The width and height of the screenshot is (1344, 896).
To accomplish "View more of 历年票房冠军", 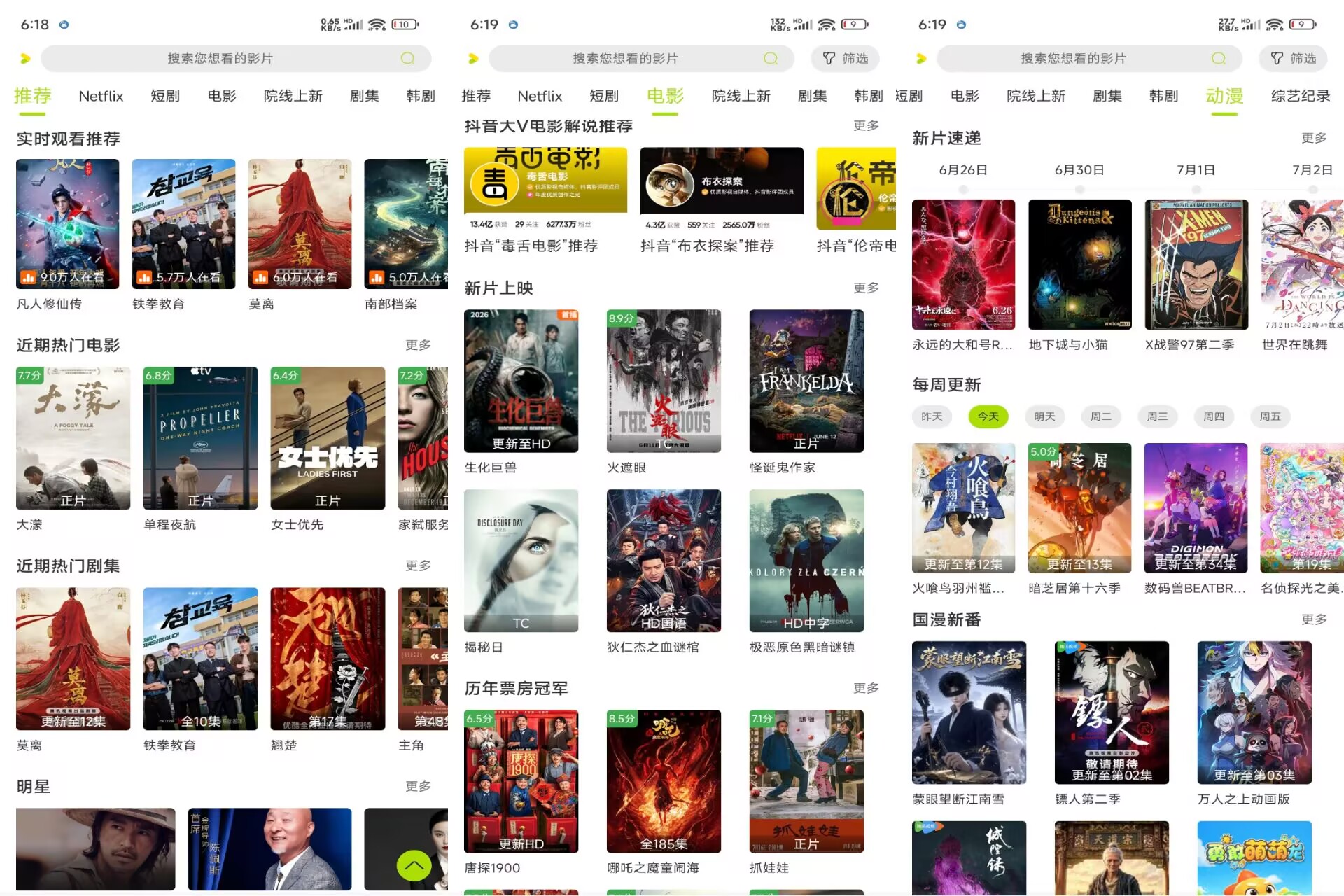I will pyautogui.click(x=866, y=688).
